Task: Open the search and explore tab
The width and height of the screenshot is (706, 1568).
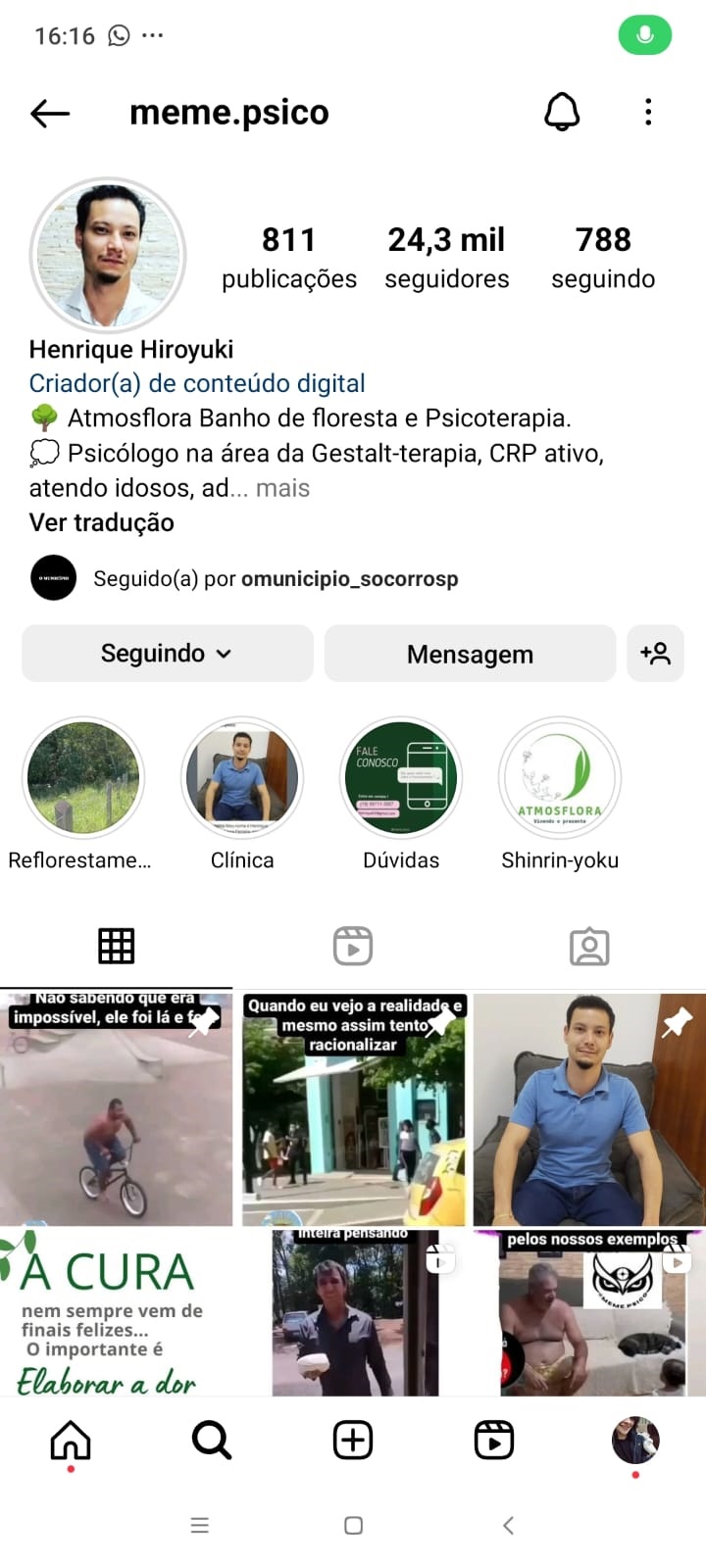Action: [212, 1441]
